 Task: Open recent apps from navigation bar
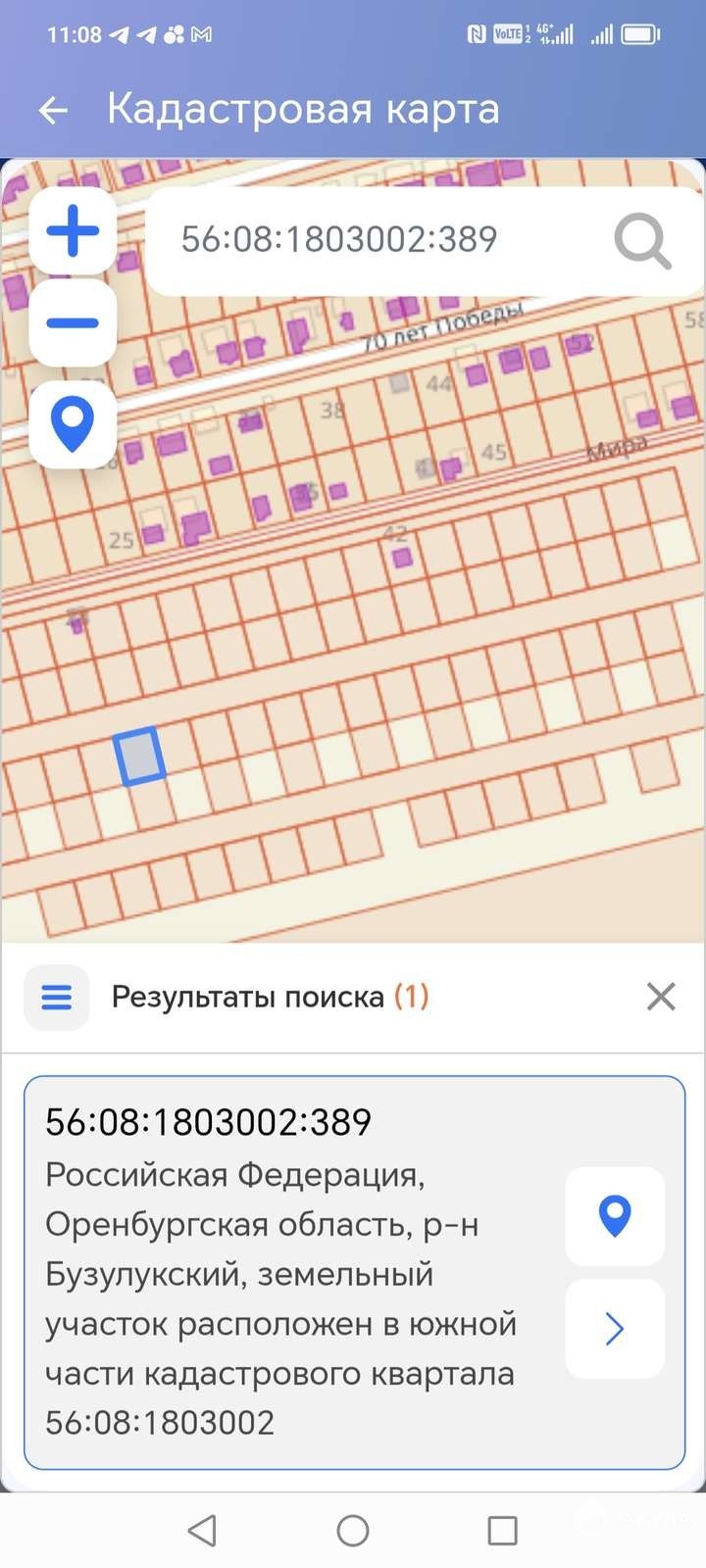click(502, 1530)
